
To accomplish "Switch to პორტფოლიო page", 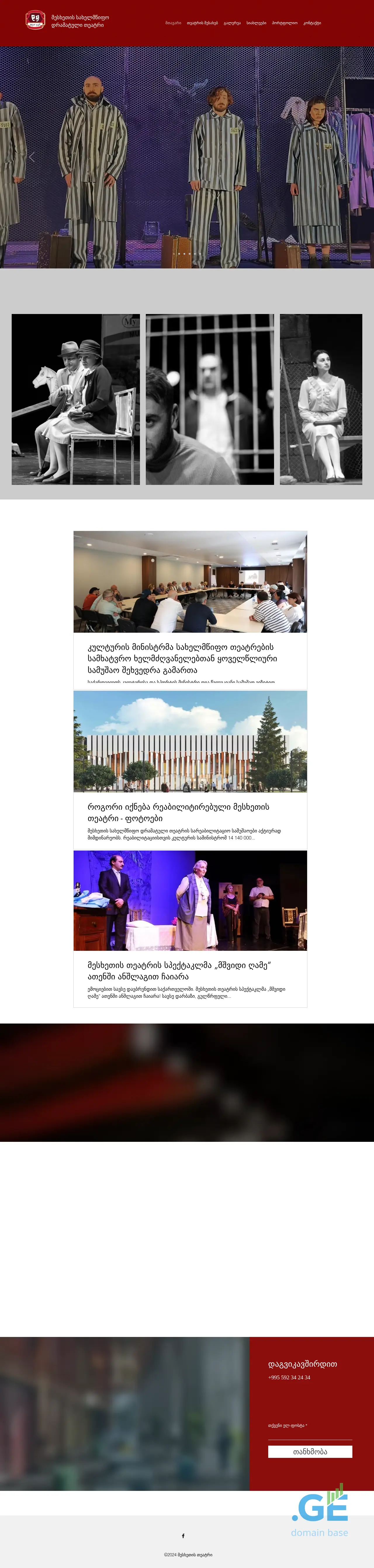I will (x=285, y=23).
